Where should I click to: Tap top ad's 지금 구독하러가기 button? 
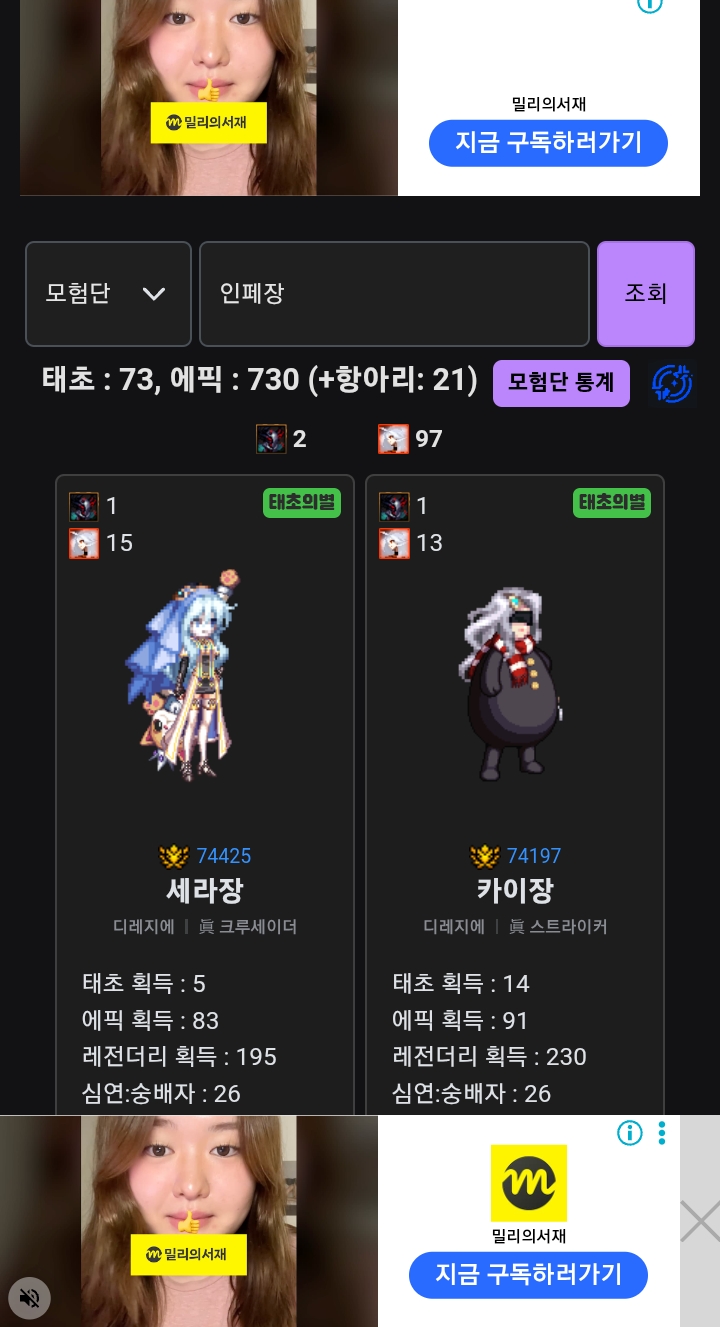548,143
